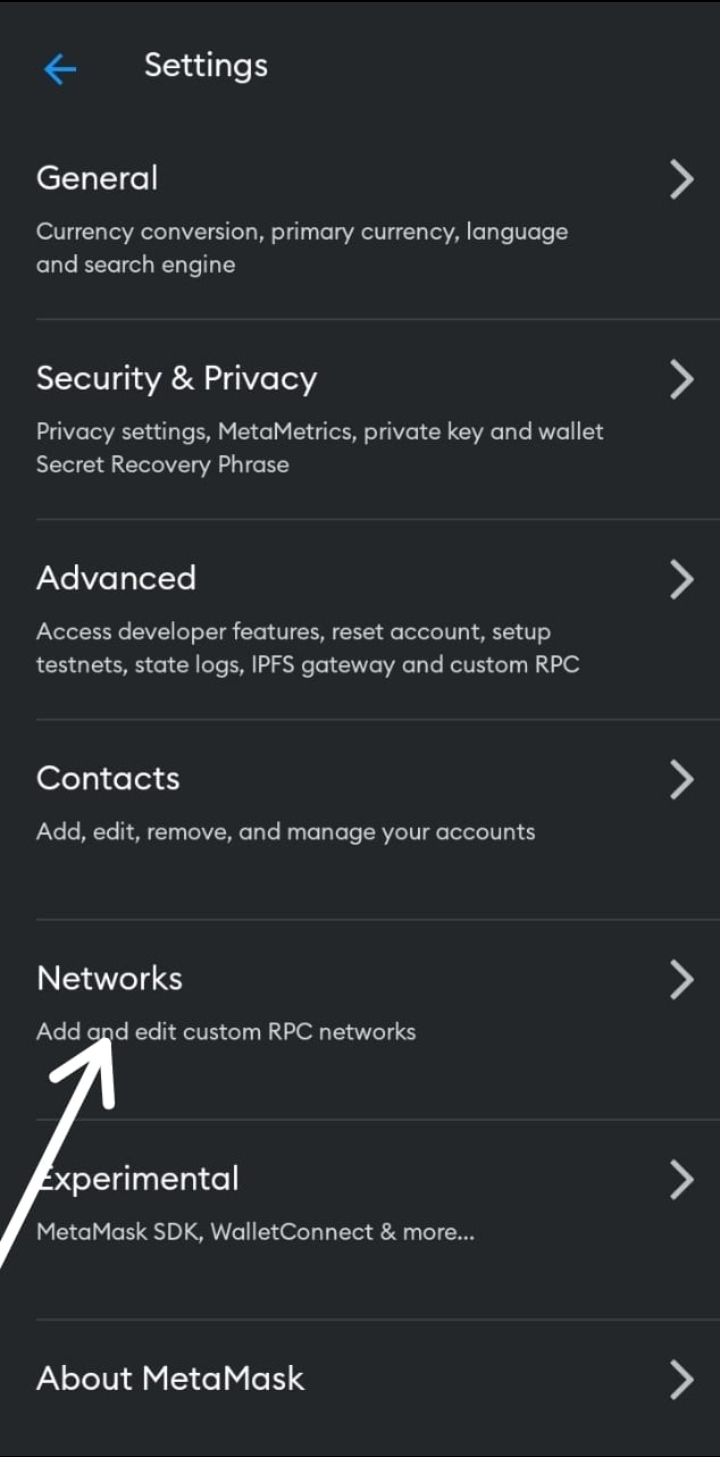
Task: Open General settings
Action: point(360,218)
